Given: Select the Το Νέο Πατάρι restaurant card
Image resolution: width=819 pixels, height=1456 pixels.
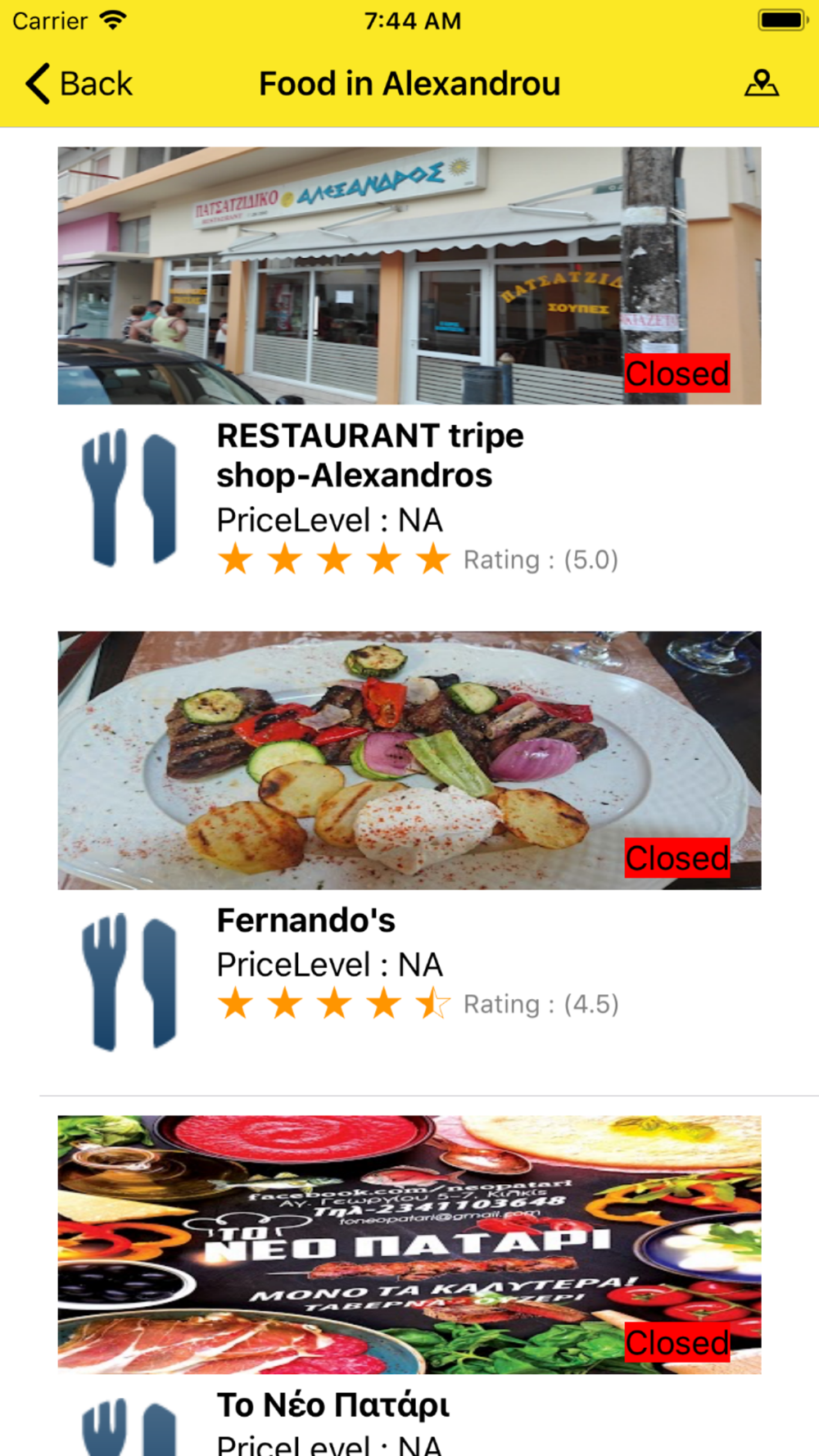Looking at the screenshot, I should pyautogui.click(x=333, y=1404).
